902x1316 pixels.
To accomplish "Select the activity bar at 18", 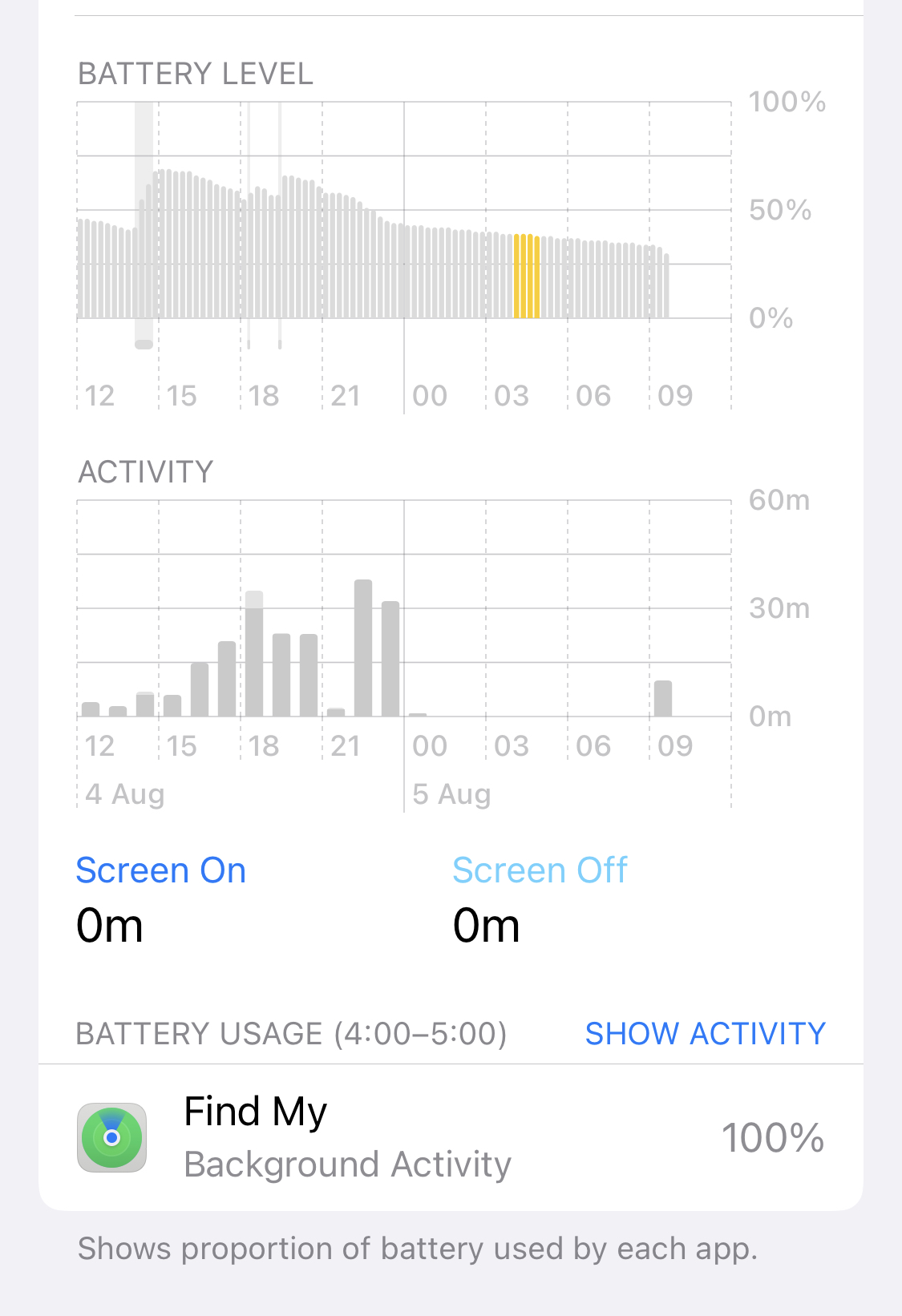I will click(254, 654).
